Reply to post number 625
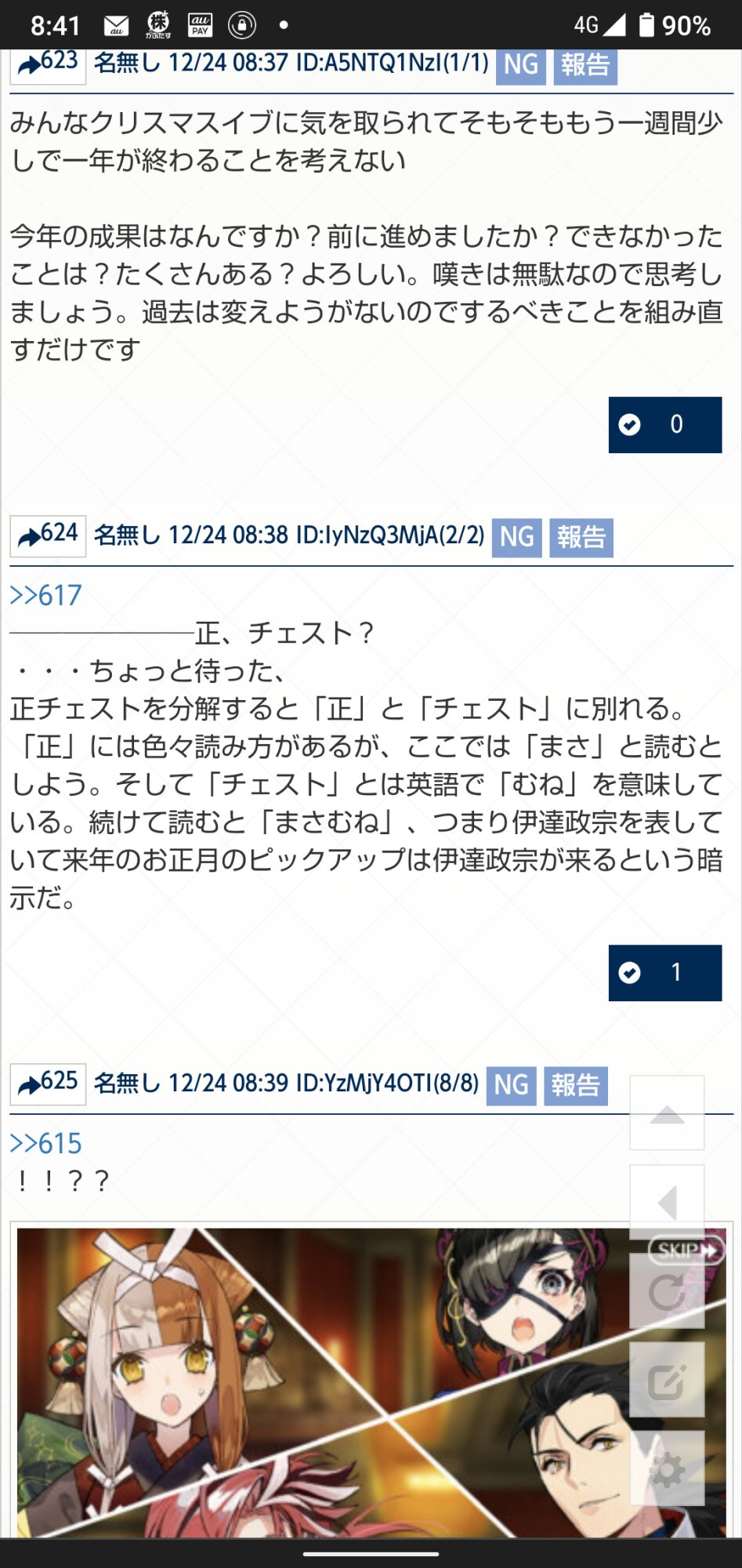This screenshot has width=742, height=1568. tap(48, 1084)
